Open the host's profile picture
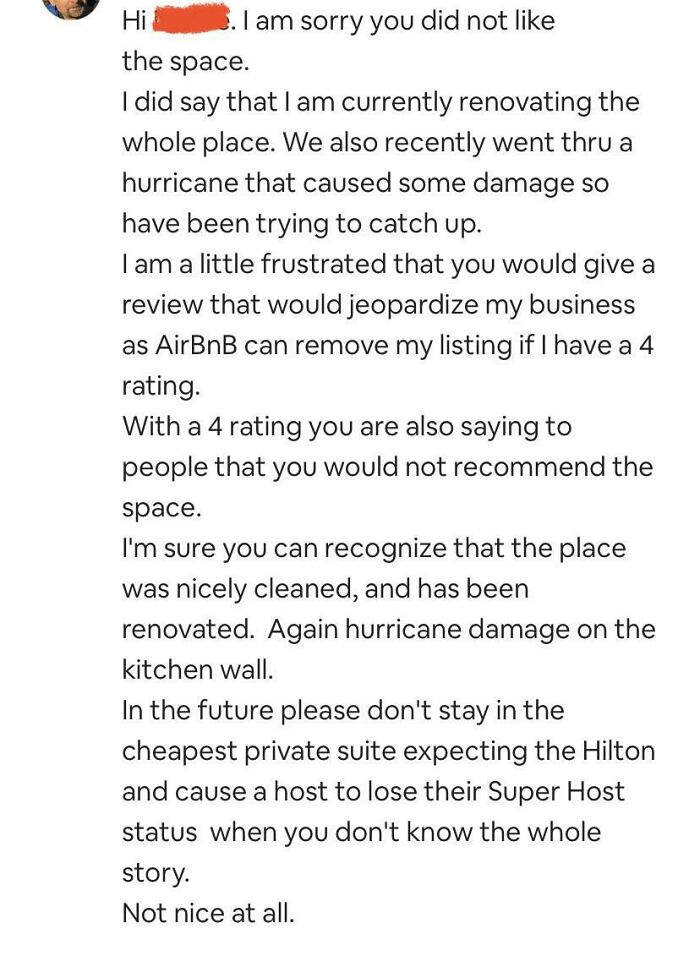The image size is (700, 956). click(x=71, y=6)
